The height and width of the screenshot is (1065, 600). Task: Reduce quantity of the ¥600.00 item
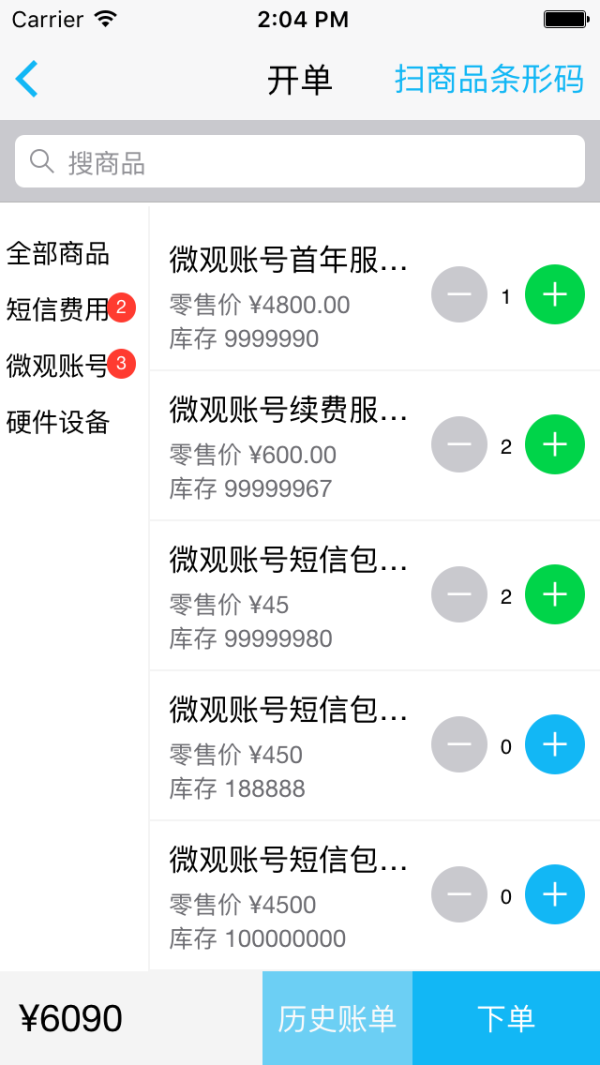(x=459, y=445)
